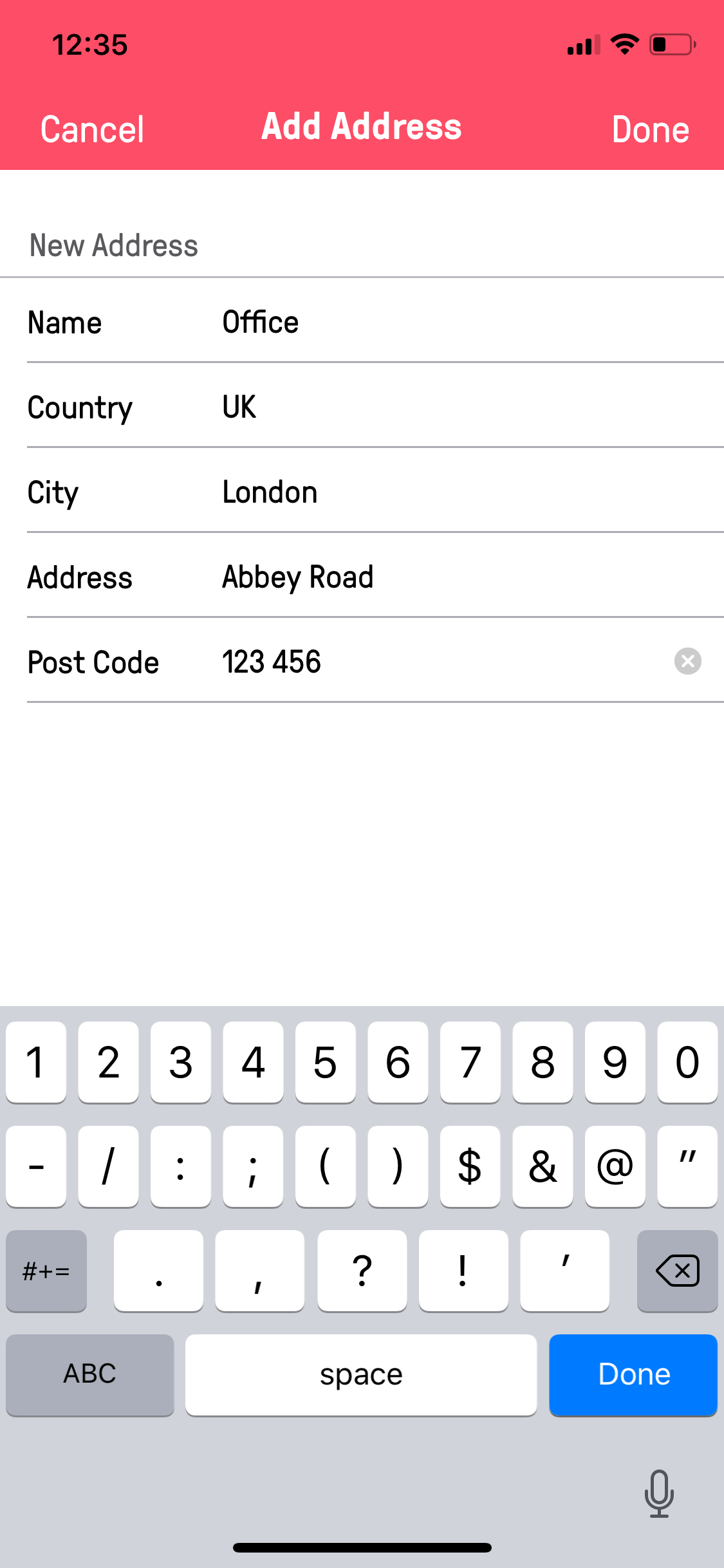Tap Done in the top bar
This screenshot has width=724, height=1568.
coord(651,129)
